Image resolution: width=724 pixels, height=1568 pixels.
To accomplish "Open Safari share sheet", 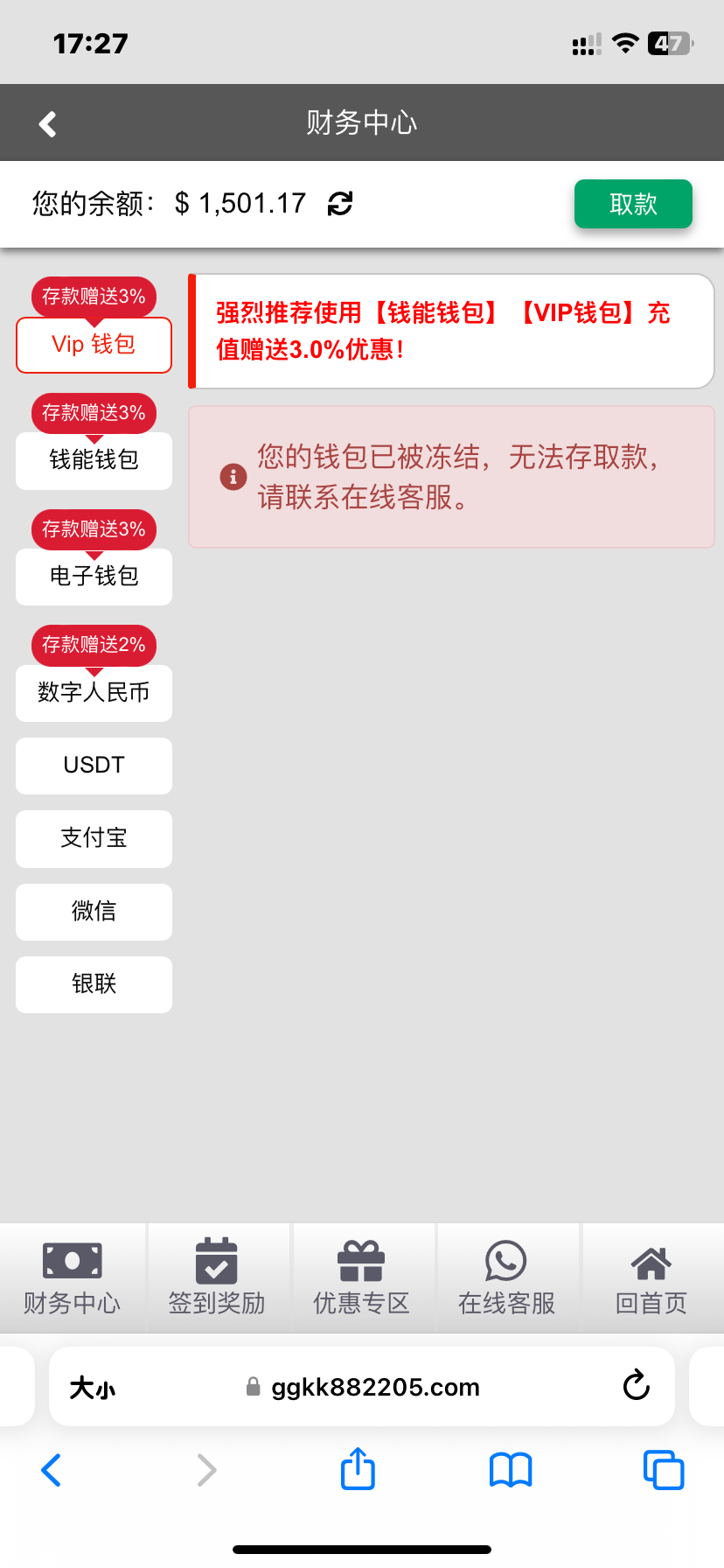I will 358,1469.
